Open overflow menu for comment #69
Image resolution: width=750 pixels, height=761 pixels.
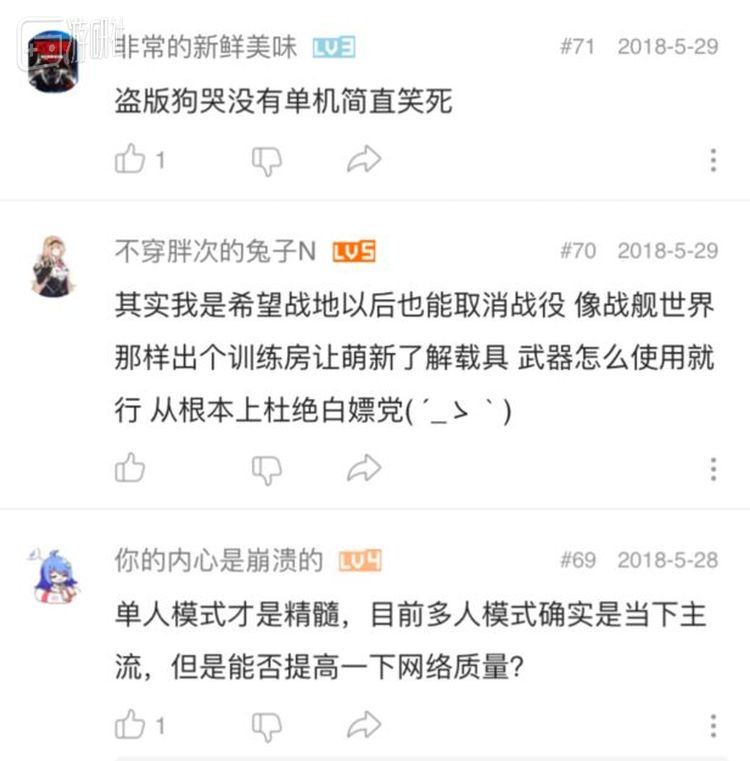tap(713, 725)
